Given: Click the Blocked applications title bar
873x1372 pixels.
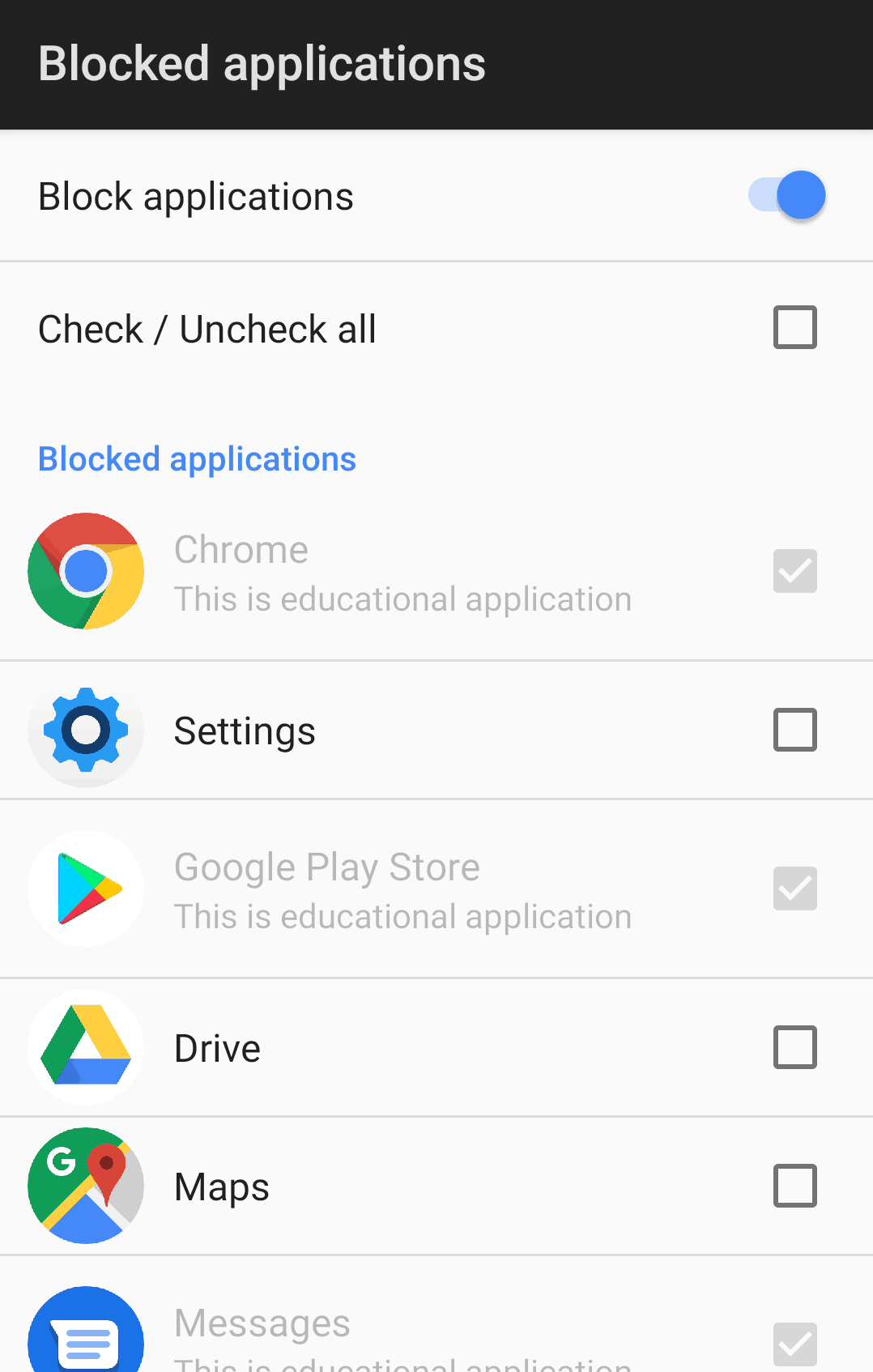Looking at the screenshot, I should 262,64.
